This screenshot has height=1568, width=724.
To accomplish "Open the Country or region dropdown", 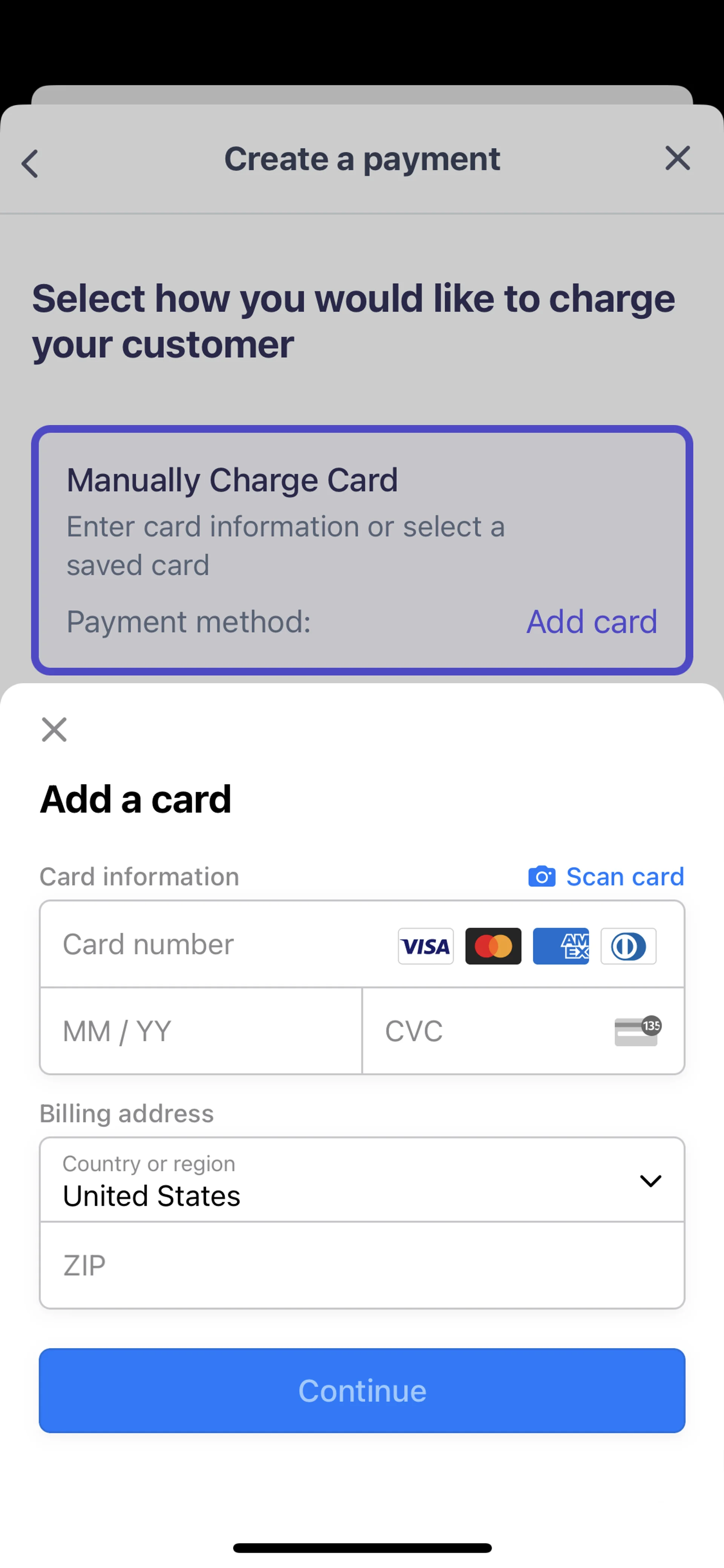I will [x=362, y=1180].
